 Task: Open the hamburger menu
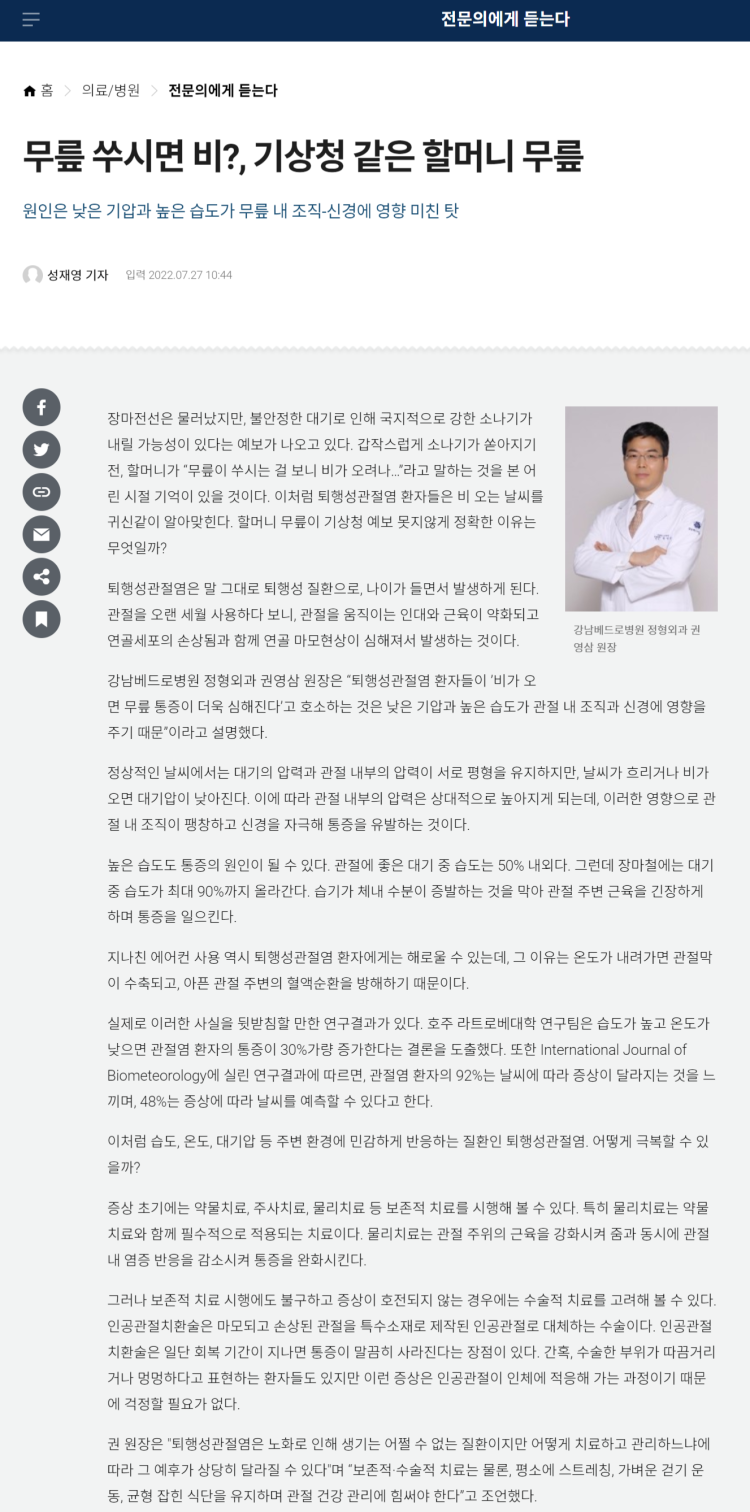click(31, 20)
